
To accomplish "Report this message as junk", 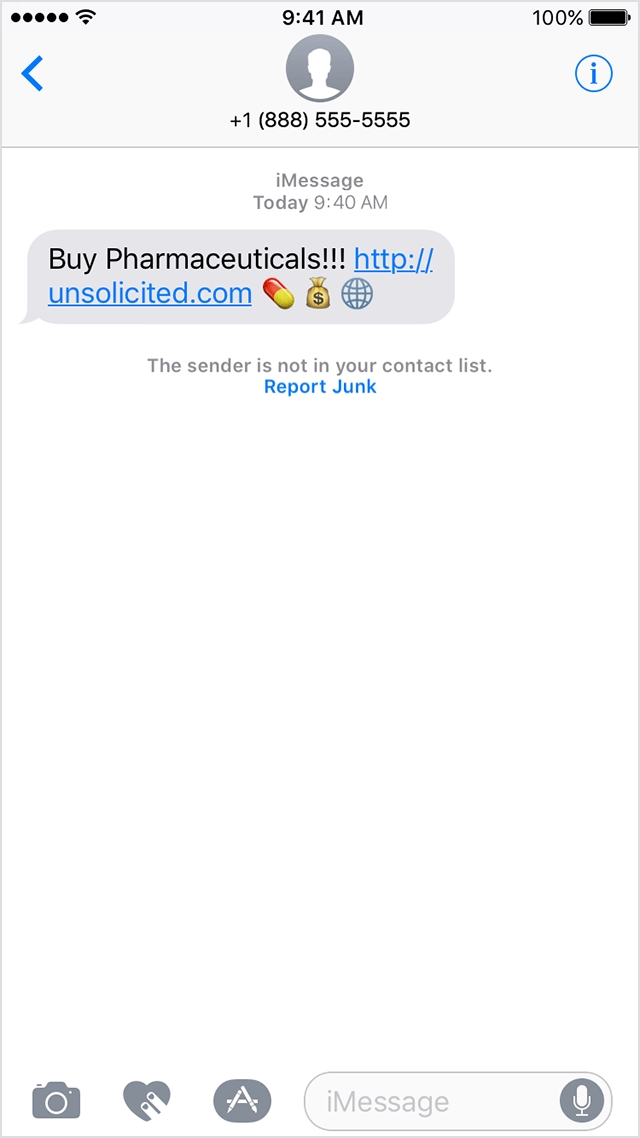I will coord(320,387).
